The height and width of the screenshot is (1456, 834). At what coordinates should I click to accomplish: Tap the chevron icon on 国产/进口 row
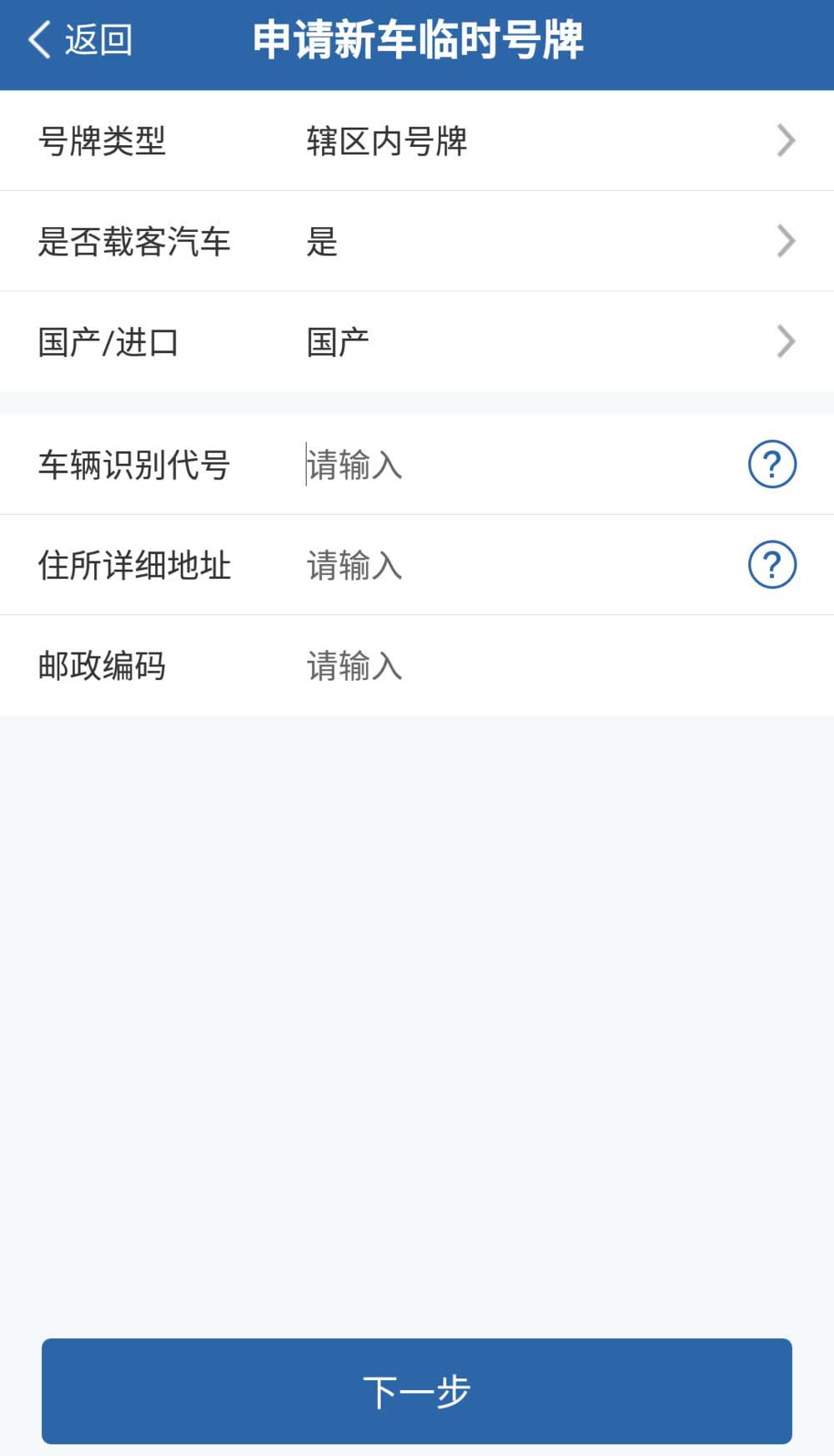[785, 340]
